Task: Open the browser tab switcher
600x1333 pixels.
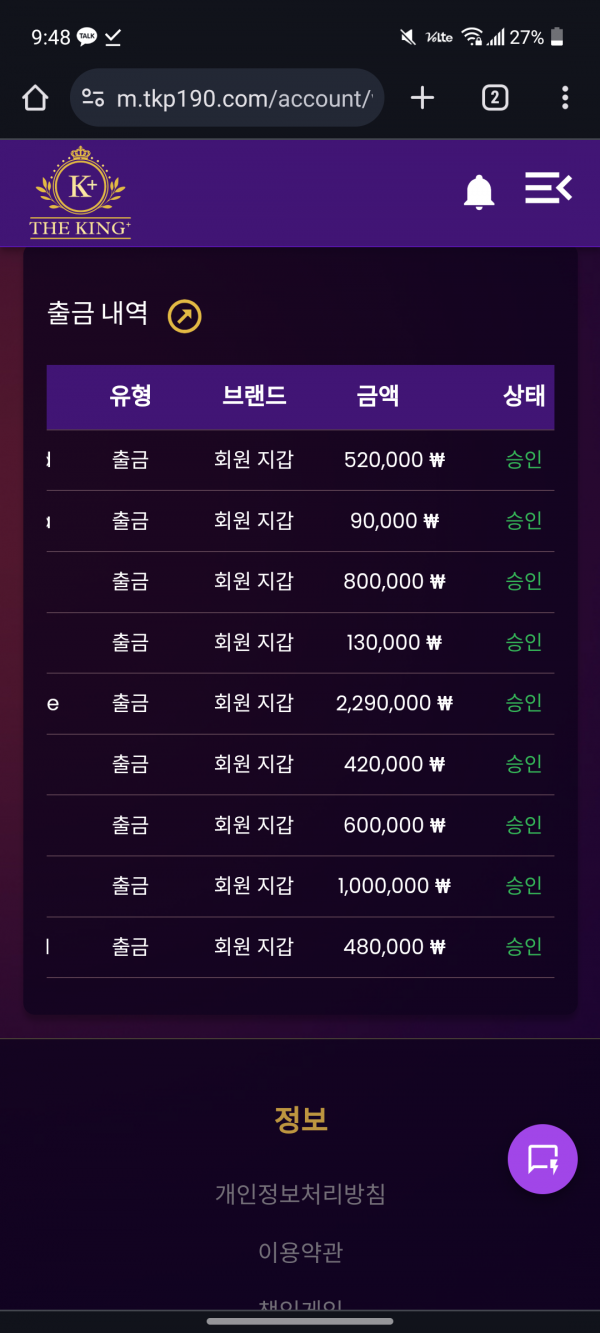Action: coord(495,98)
